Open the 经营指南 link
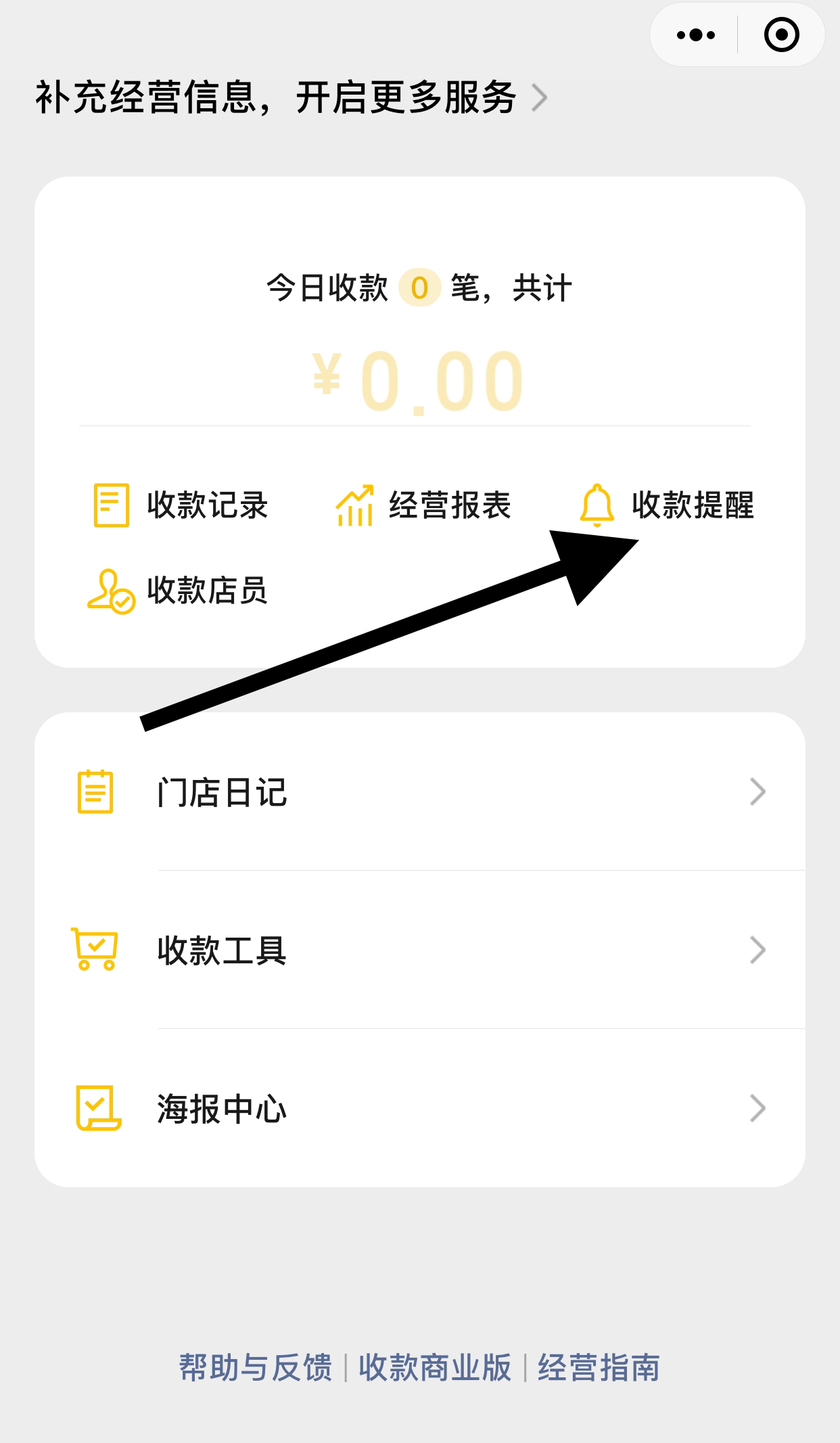Viewport: 840px width, 1443px height. [x=599, y=1367]
